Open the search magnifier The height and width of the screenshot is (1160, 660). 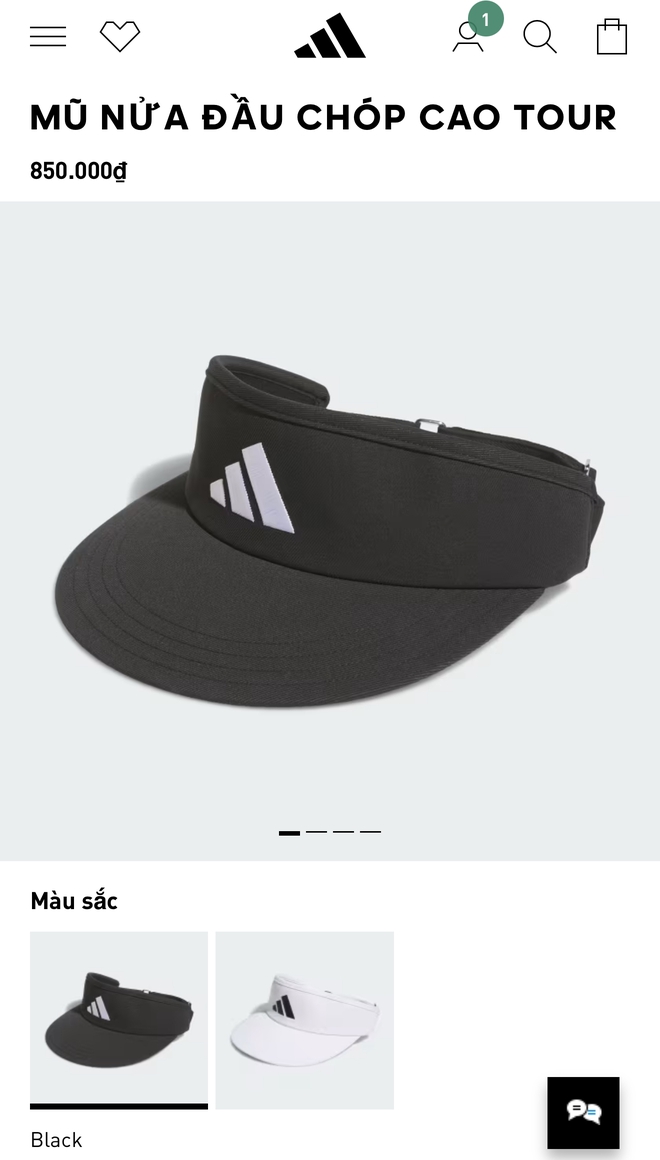pyautogui.click(x=540, y=37)
